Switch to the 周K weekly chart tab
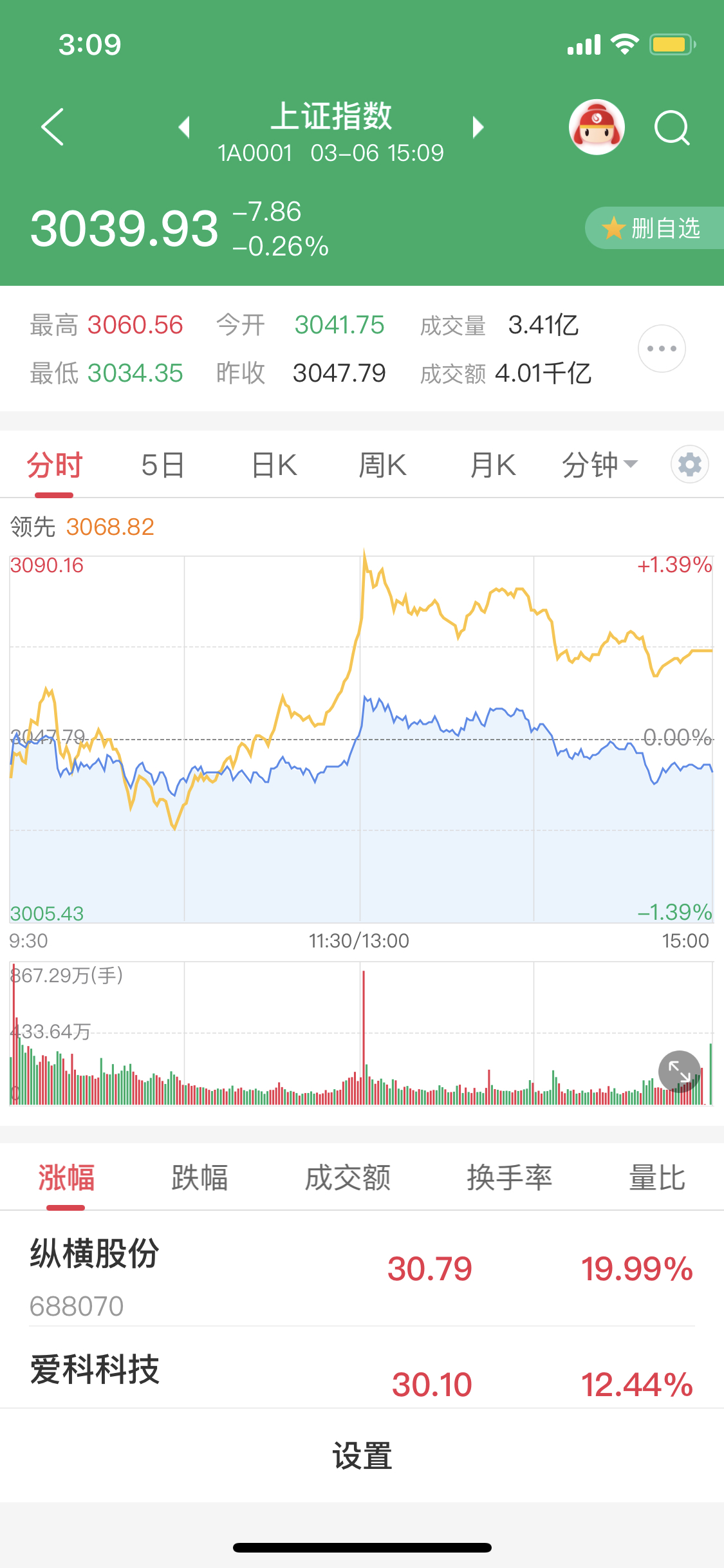This screenshot has width=724, height=1568. (x=382, y=464)
